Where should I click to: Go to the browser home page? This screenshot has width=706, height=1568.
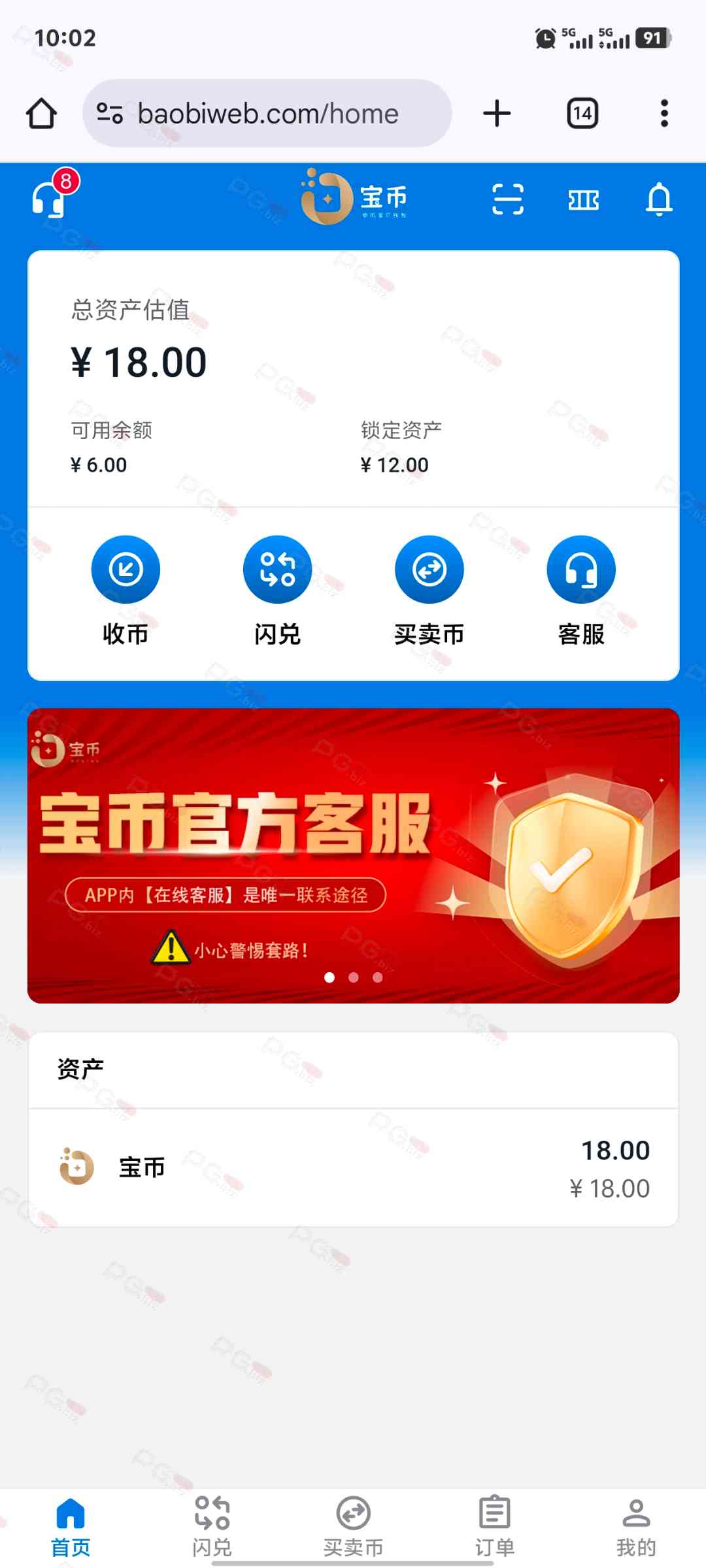click(x=41, y=114)
